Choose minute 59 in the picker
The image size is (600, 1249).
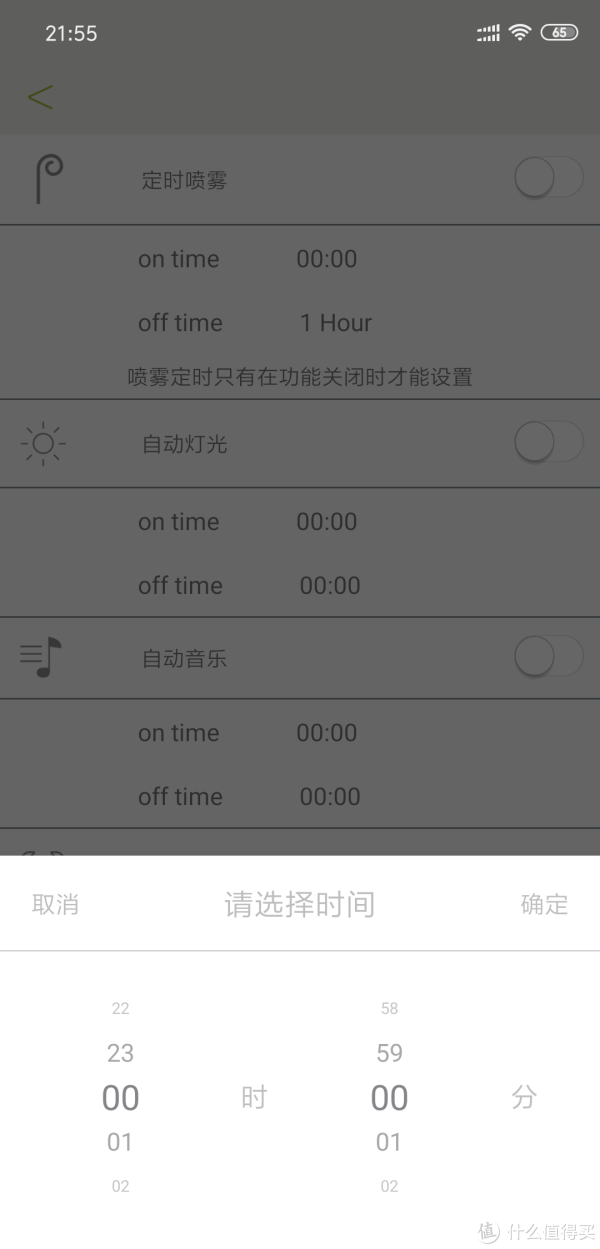coord(389,1052)
